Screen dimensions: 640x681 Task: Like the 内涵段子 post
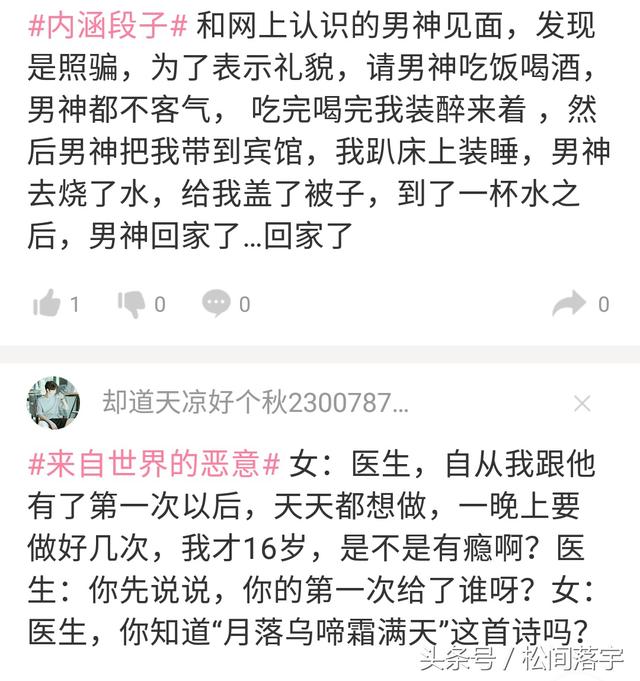[47, 303]
